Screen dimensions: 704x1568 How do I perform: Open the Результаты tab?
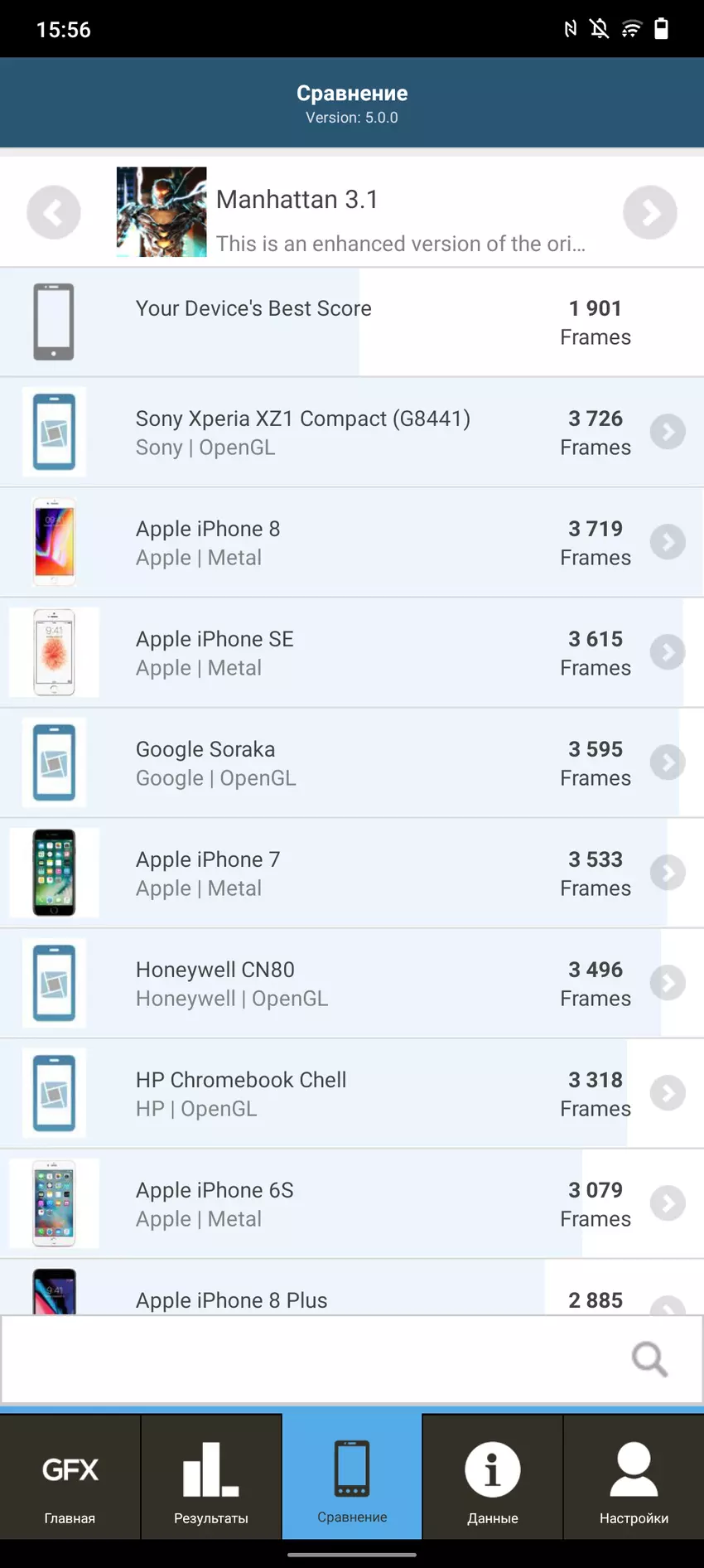[x=211, y=1478]
